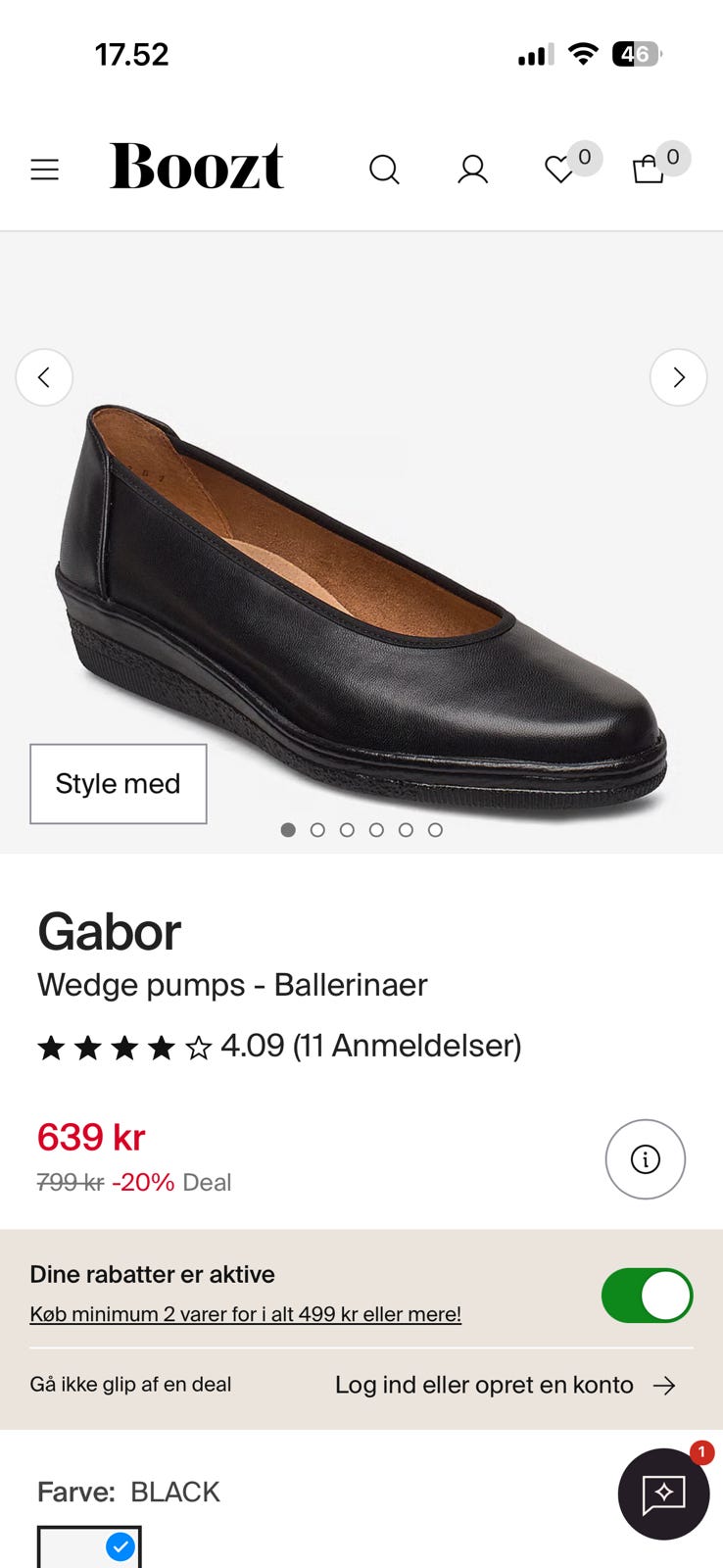Open the search icon

(x=384, y=169)
